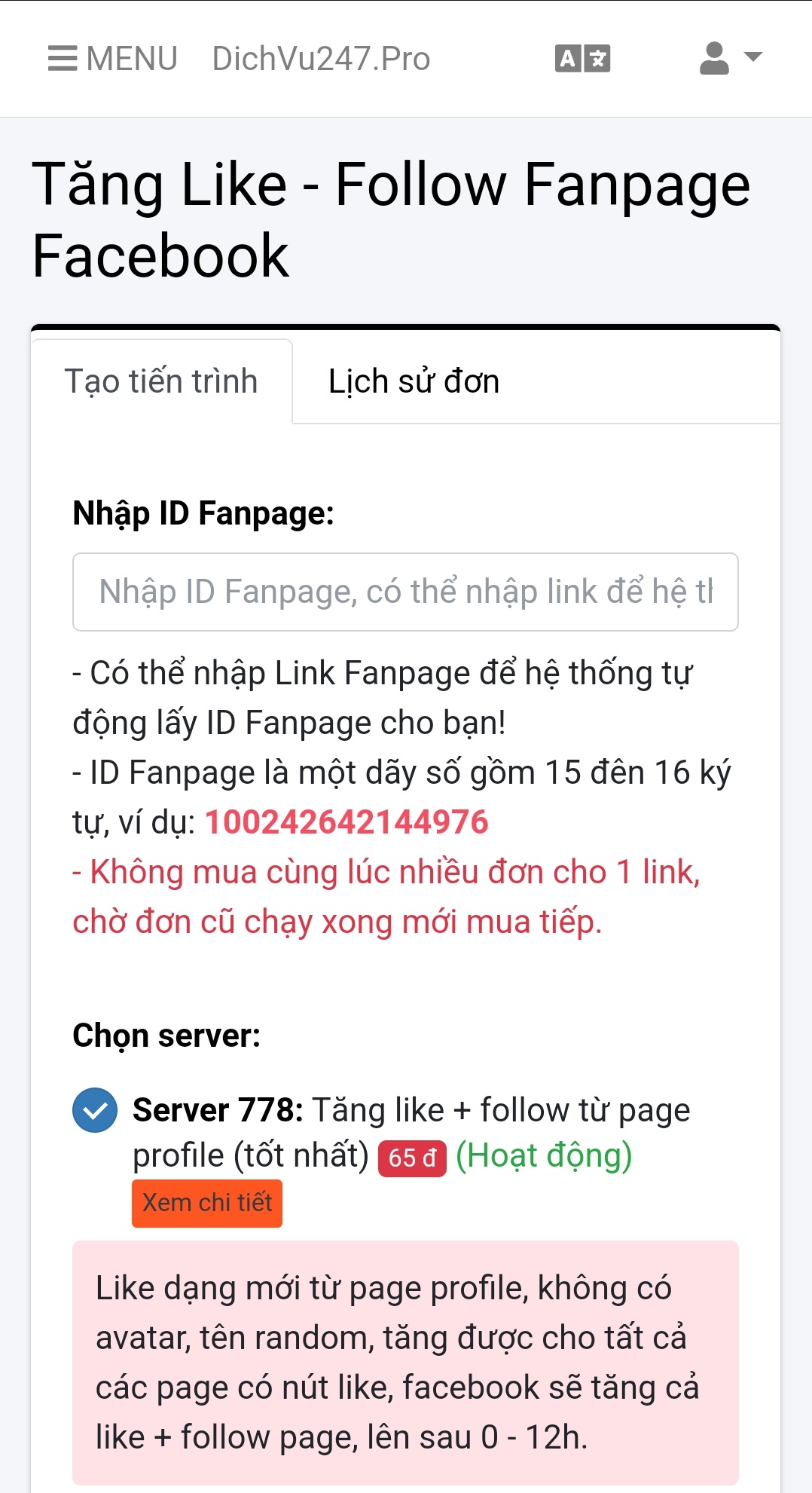Open the DichVu247.Pro home link
This screenshot has width=812, height=1493.
pyautogui.click(x=321, y=59)
